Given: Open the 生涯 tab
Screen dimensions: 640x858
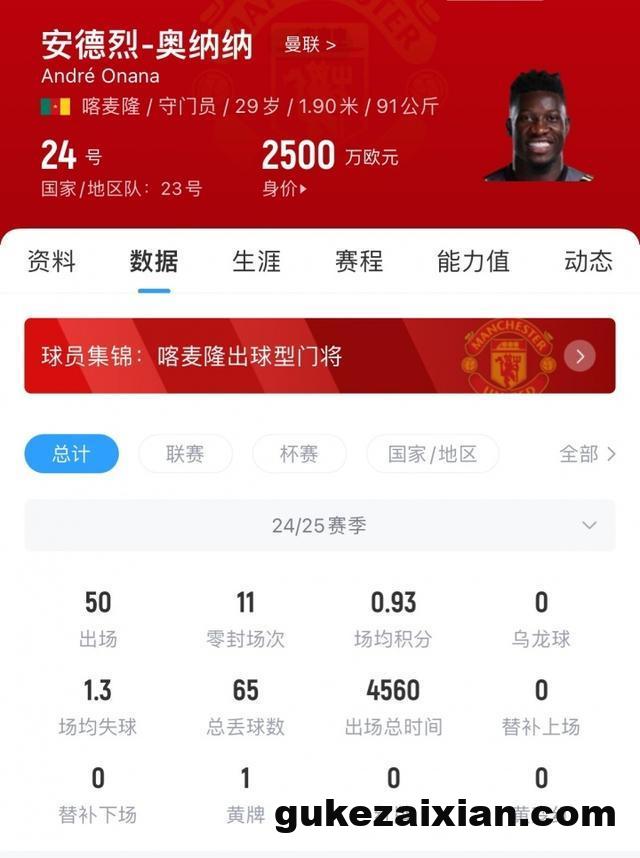Looking at the screenshot, I should pos(257,262).
